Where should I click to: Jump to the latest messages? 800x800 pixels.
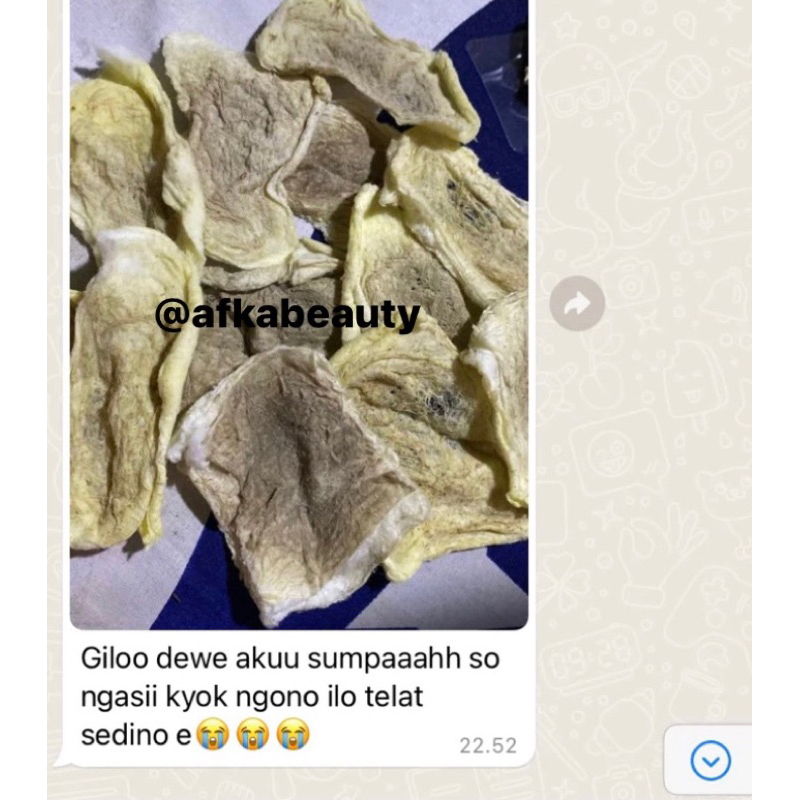(710, 761)
